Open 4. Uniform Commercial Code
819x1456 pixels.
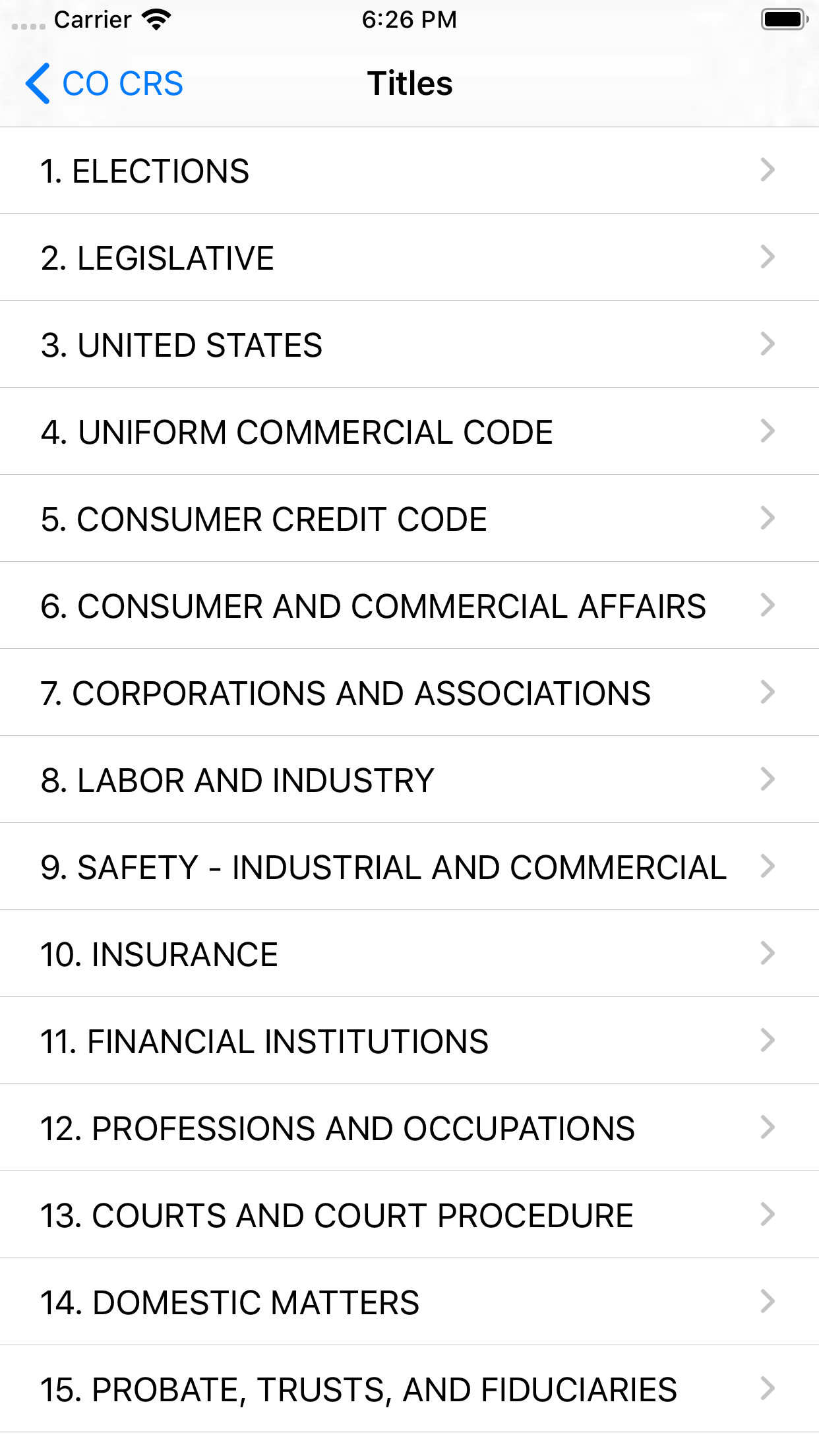(409, 432)
